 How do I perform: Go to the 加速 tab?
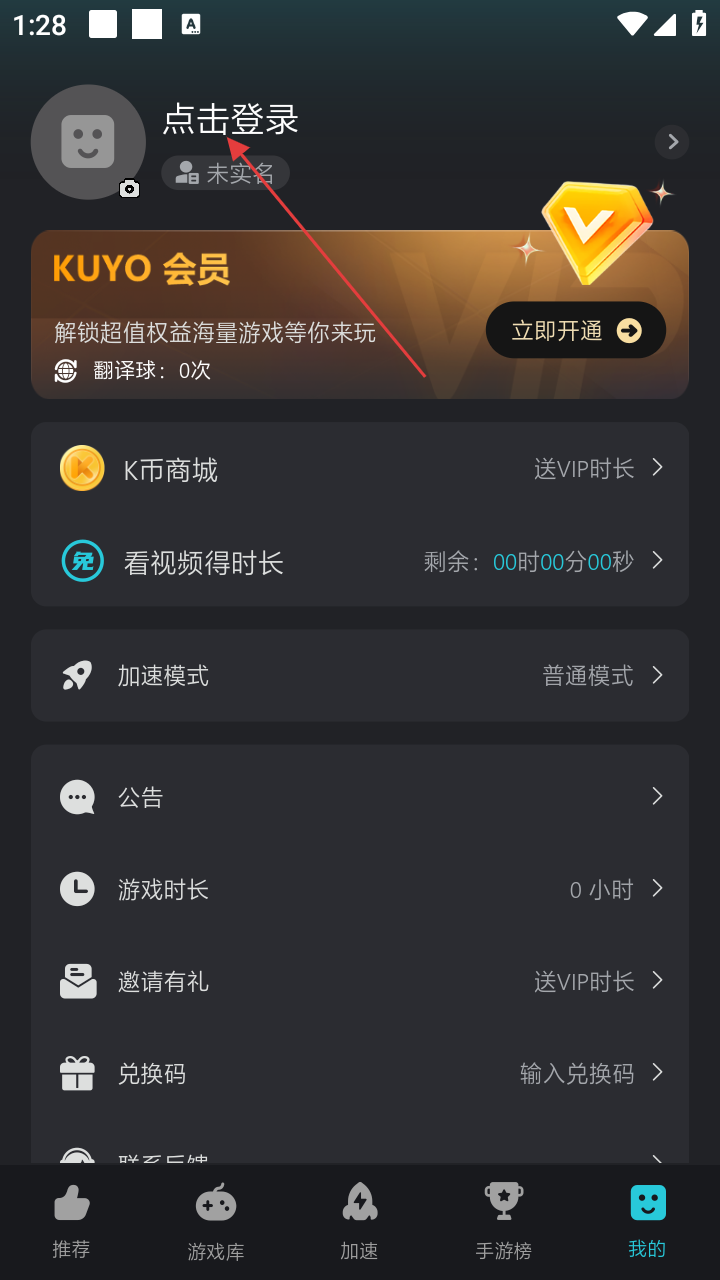(x=360, y=1222)
